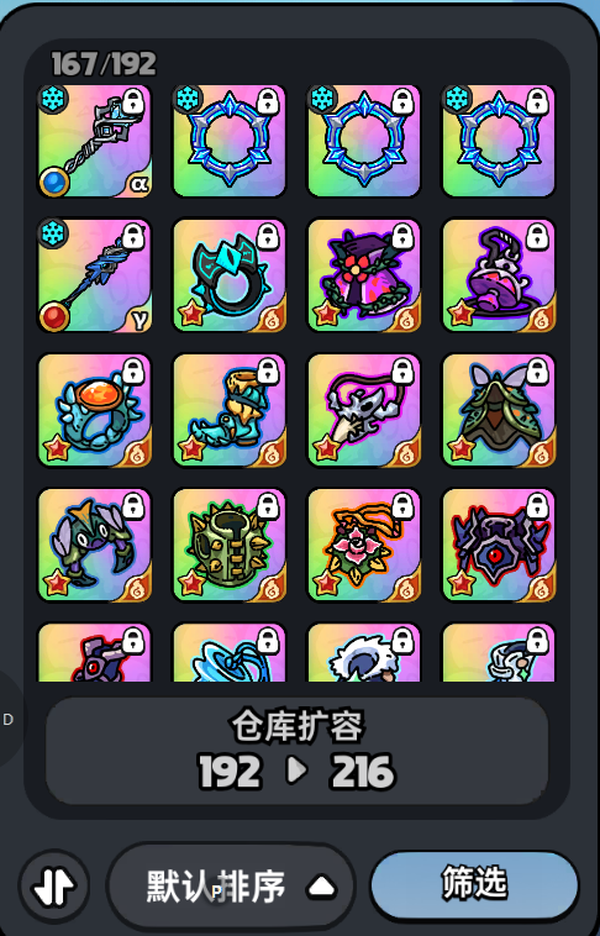Image resolution: width=600 pixels, height=936 pixels.
Task: Select the teal boot item
Action: click(x=230, y=409)
